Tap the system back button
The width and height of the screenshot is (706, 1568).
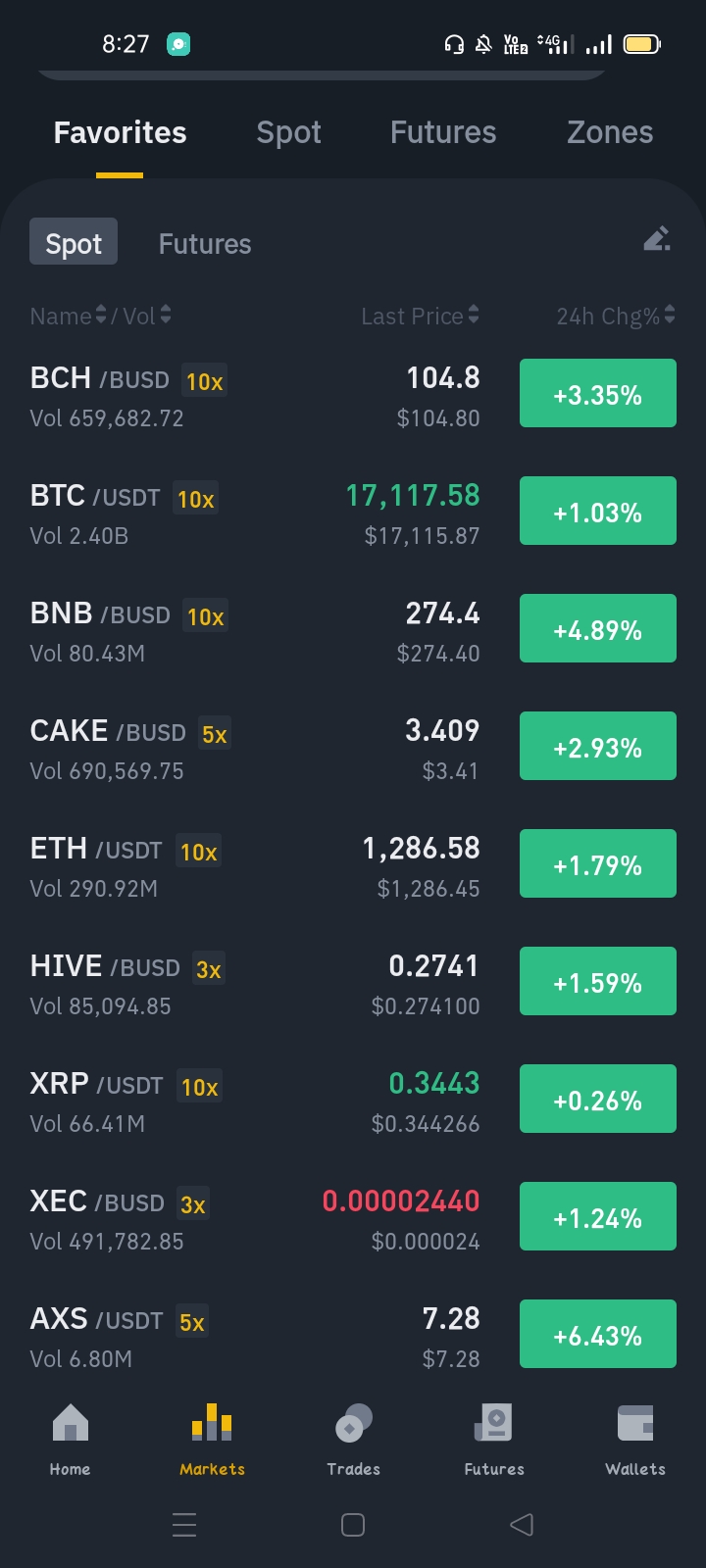tap(522, 1524)
